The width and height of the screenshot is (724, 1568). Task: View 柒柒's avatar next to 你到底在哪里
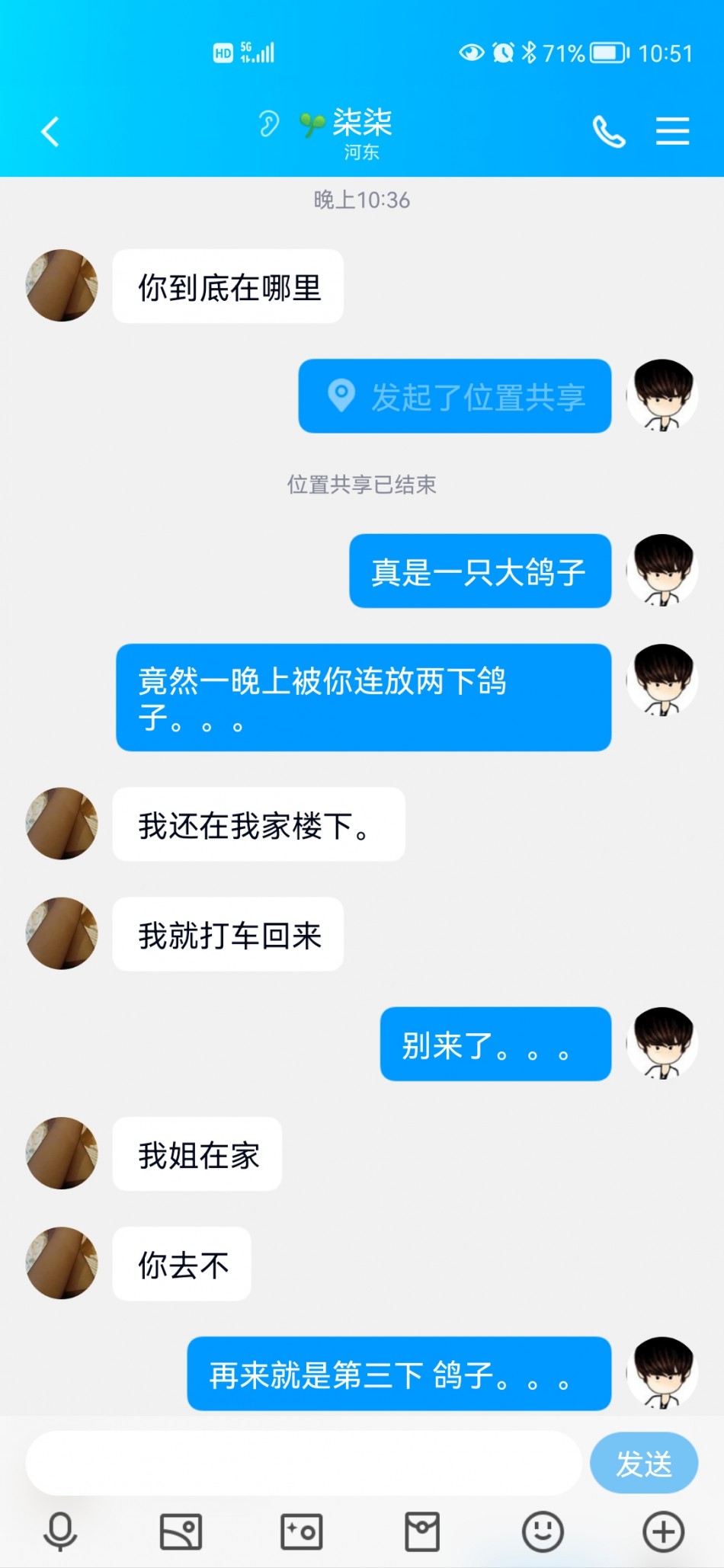point(62,286)
